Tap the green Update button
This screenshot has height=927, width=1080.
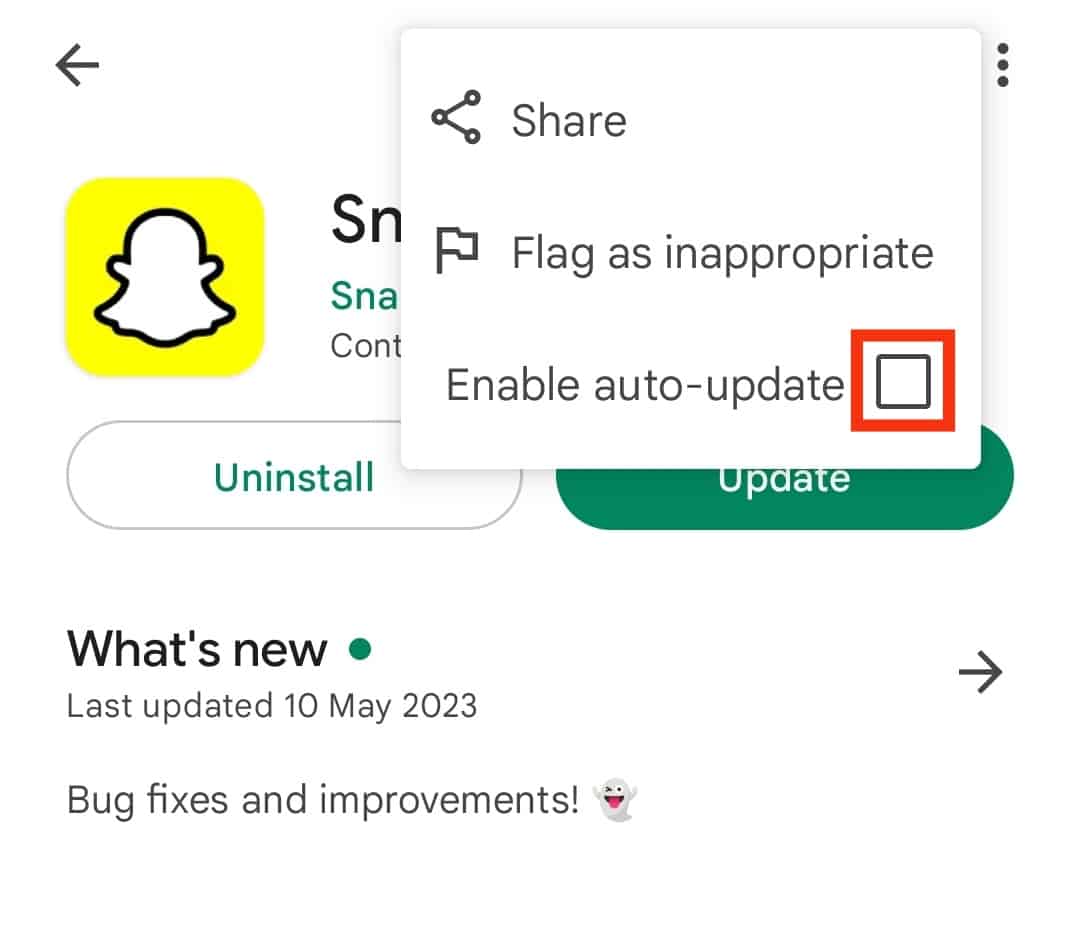tap(784, 495)
